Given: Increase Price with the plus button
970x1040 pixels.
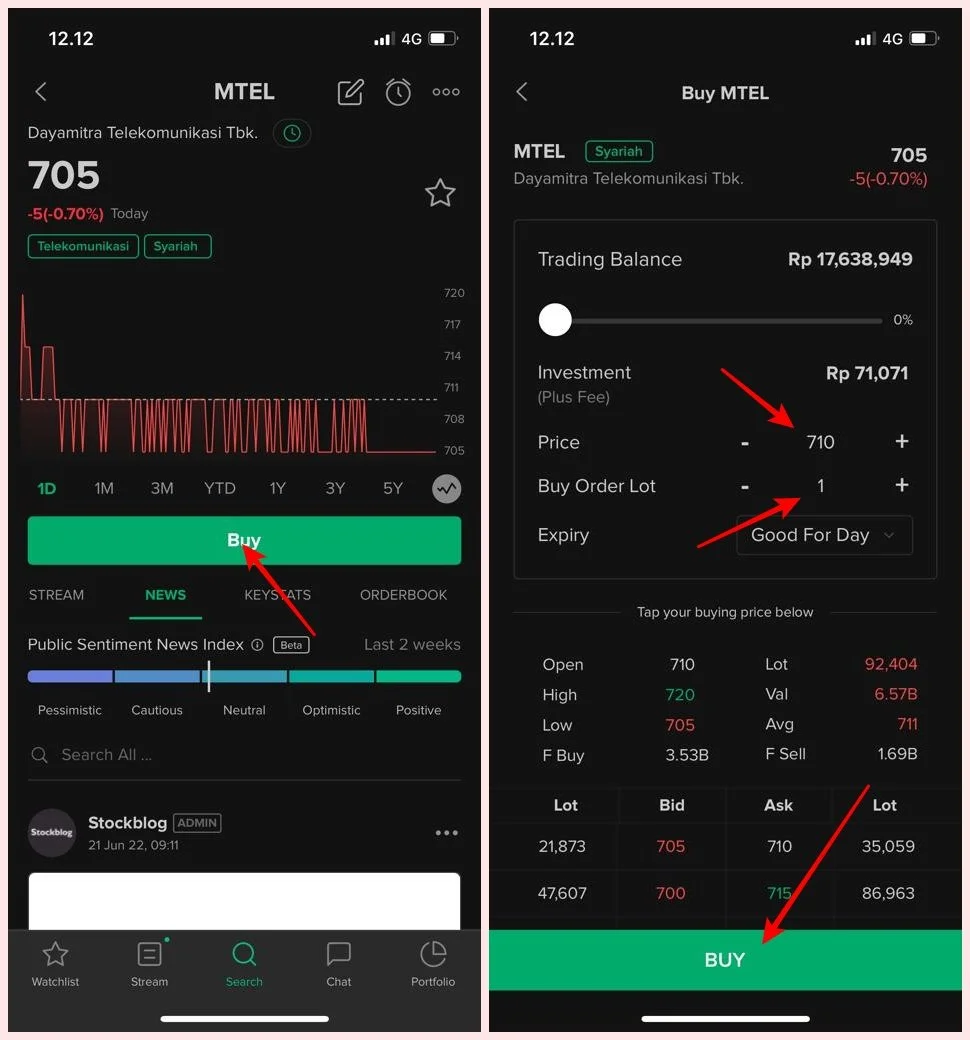Looking at the screenshot, I should coord(902,442).
